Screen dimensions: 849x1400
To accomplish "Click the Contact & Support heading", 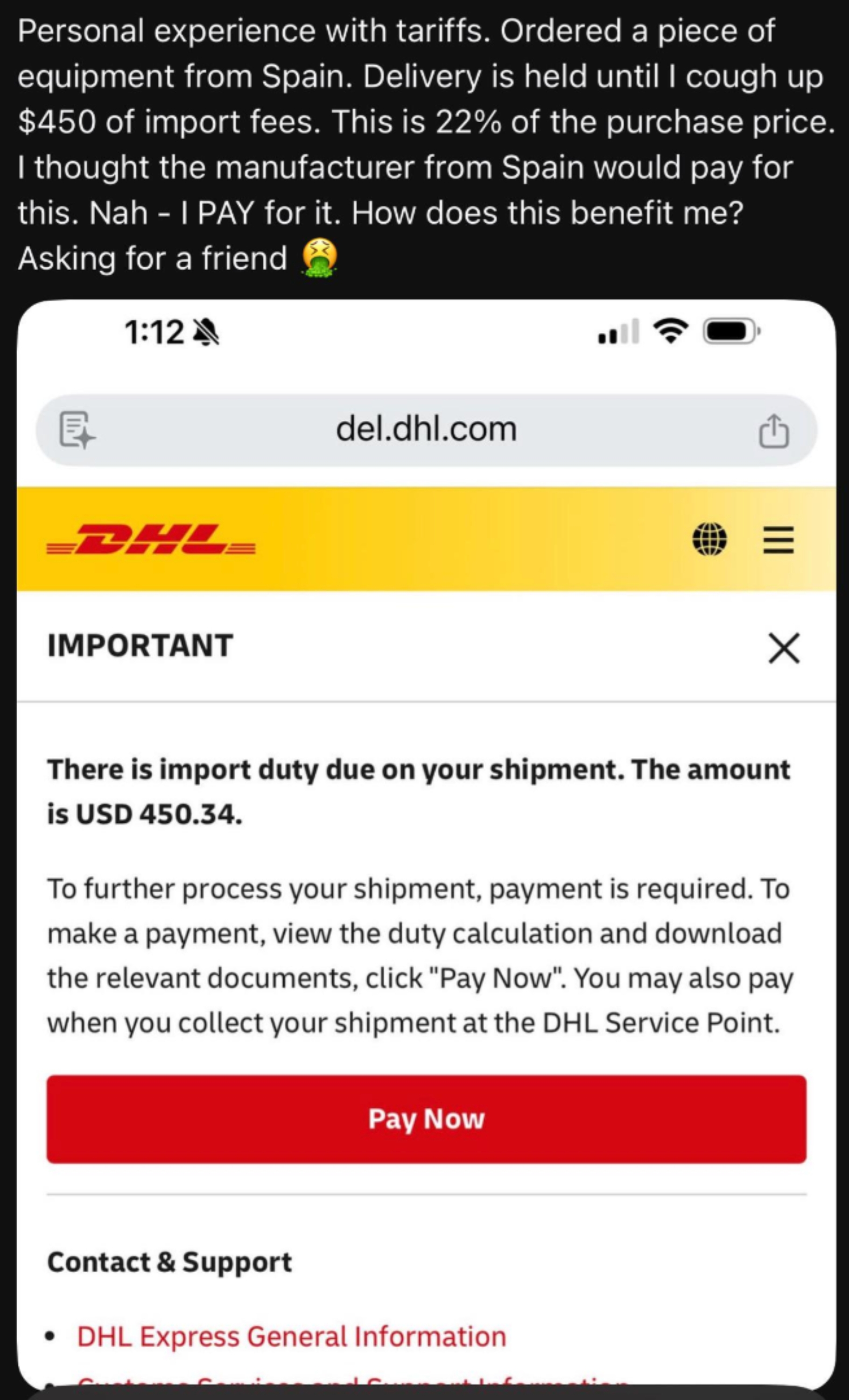I will coord(170,1261).
